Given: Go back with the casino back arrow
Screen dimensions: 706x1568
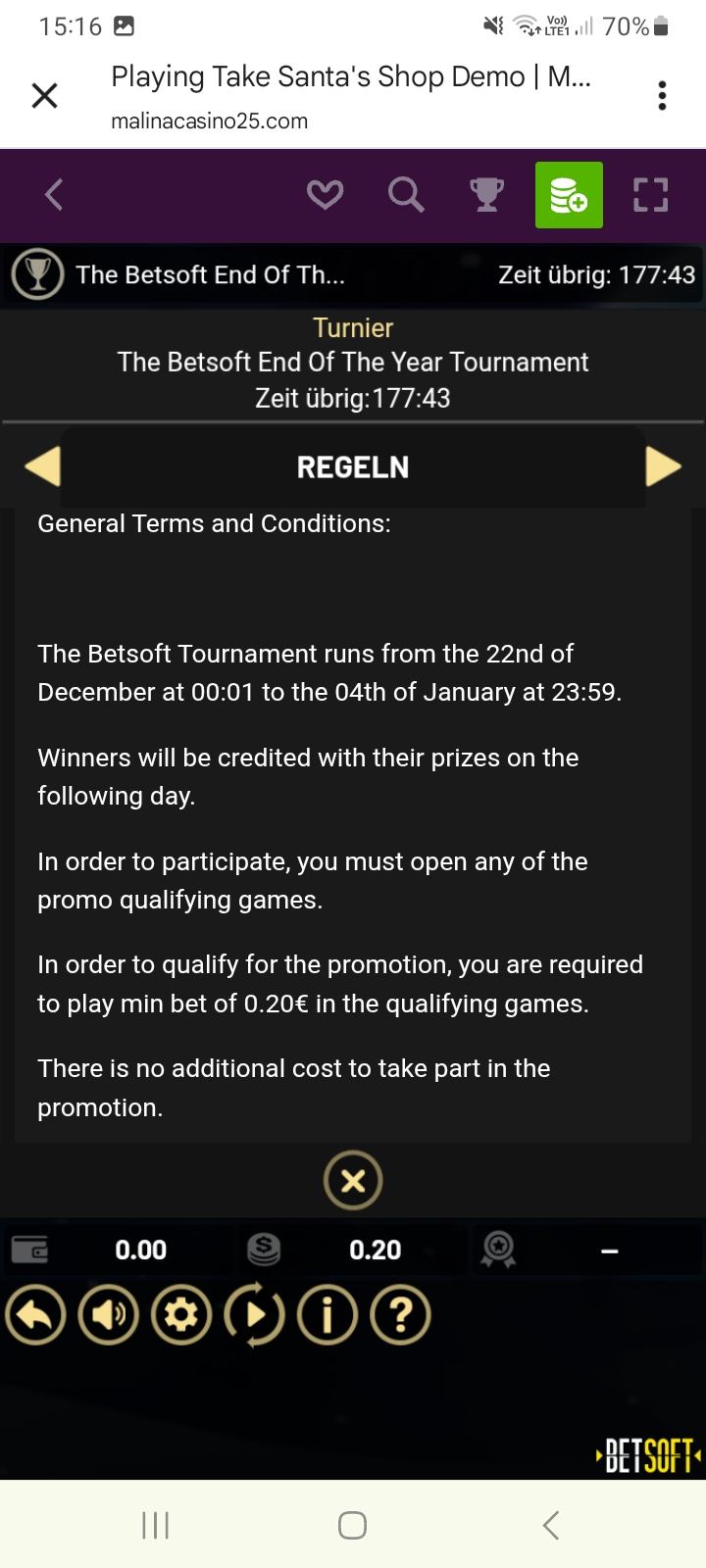Looking at the screenshot, I should [54, 195].
